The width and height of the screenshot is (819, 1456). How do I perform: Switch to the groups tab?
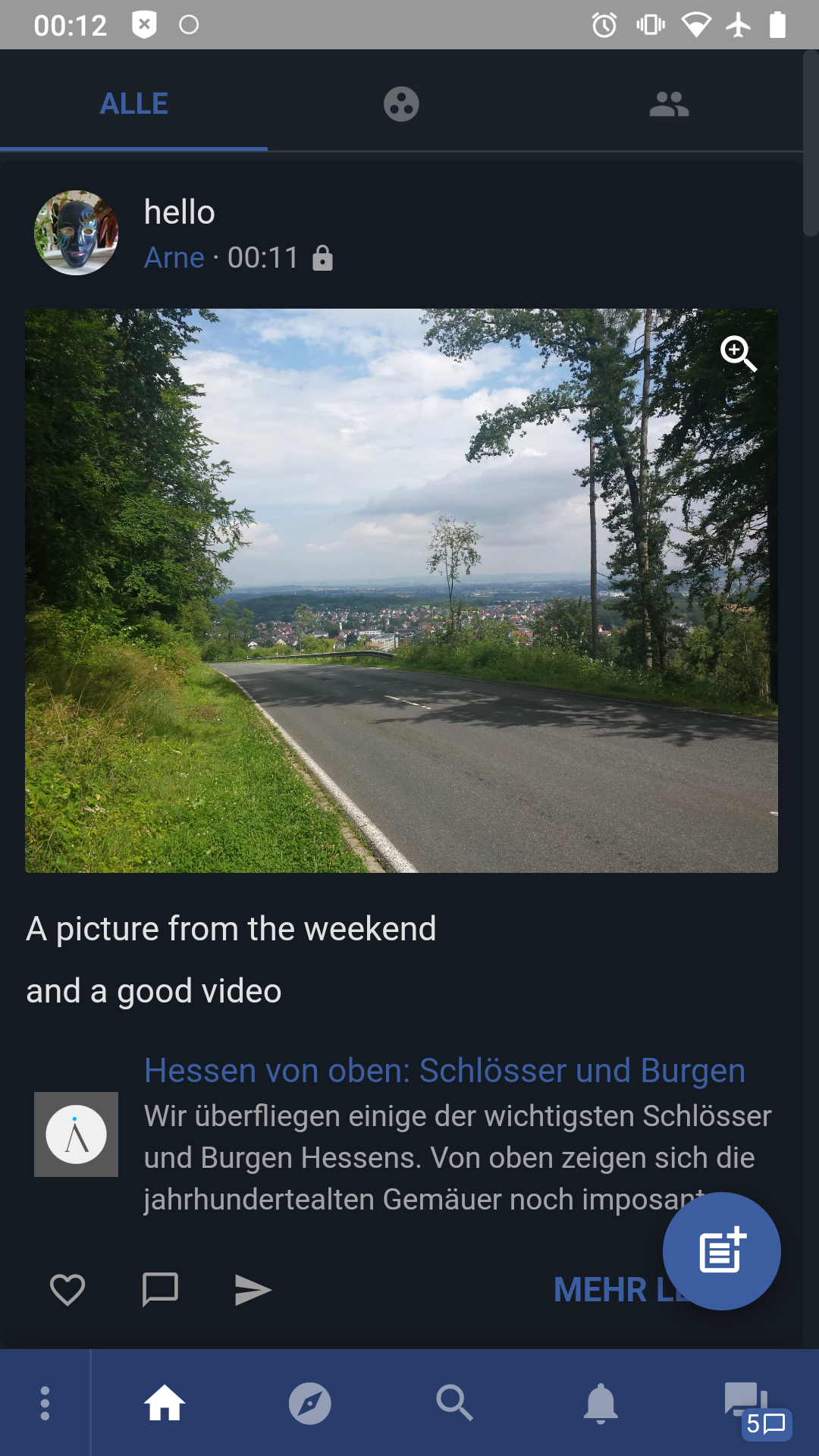click(669, 104)
